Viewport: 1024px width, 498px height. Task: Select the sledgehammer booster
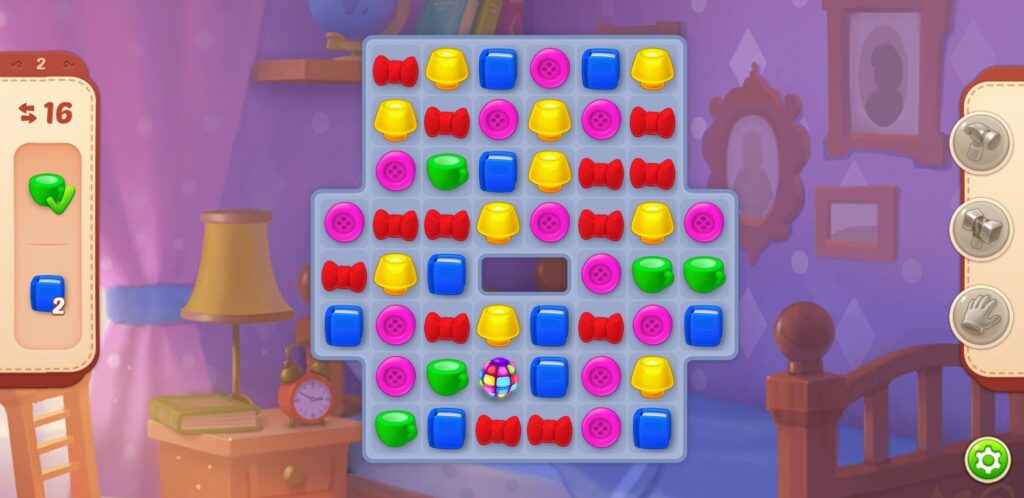[981, 229]
